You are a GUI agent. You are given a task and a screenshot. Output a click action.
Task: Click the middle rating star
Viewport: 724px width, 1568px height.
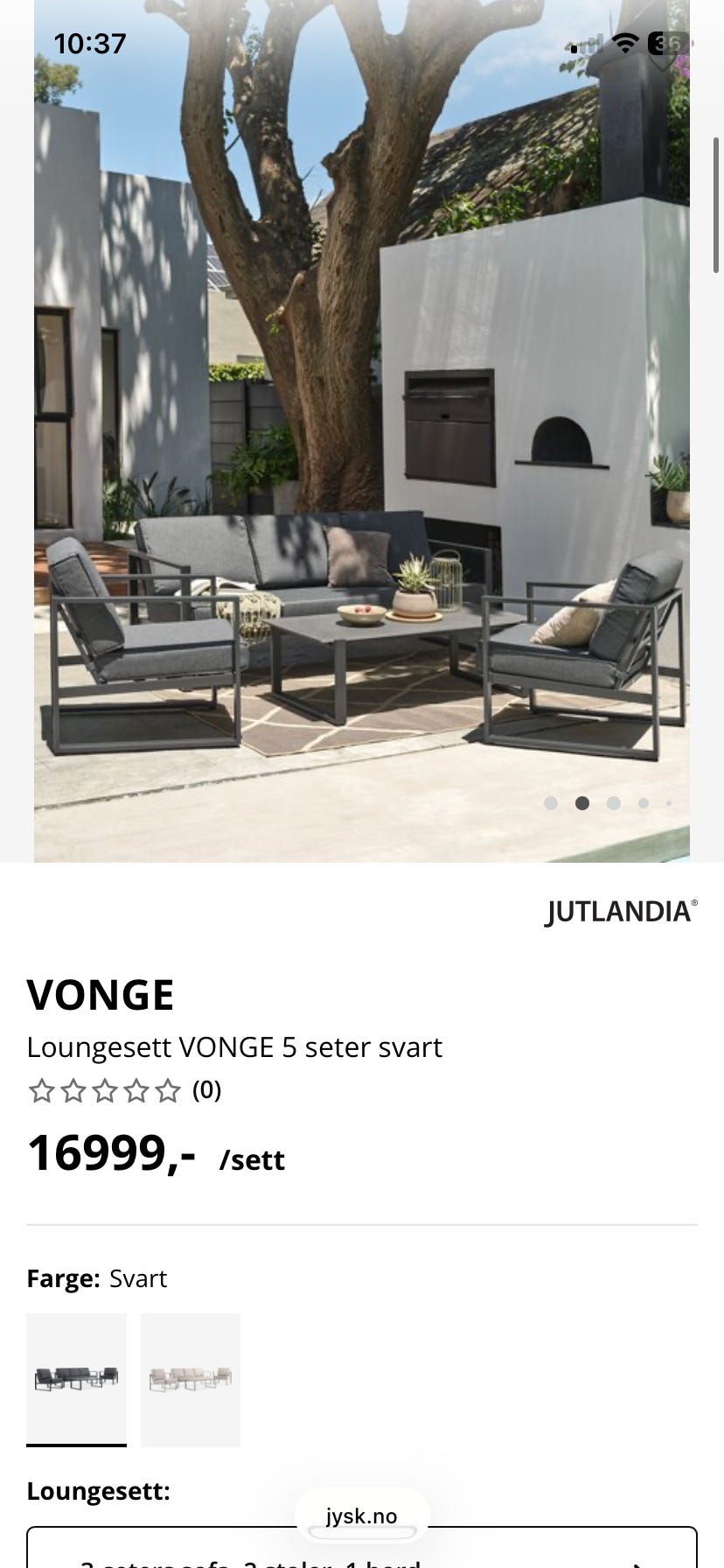pos(107,1091)
